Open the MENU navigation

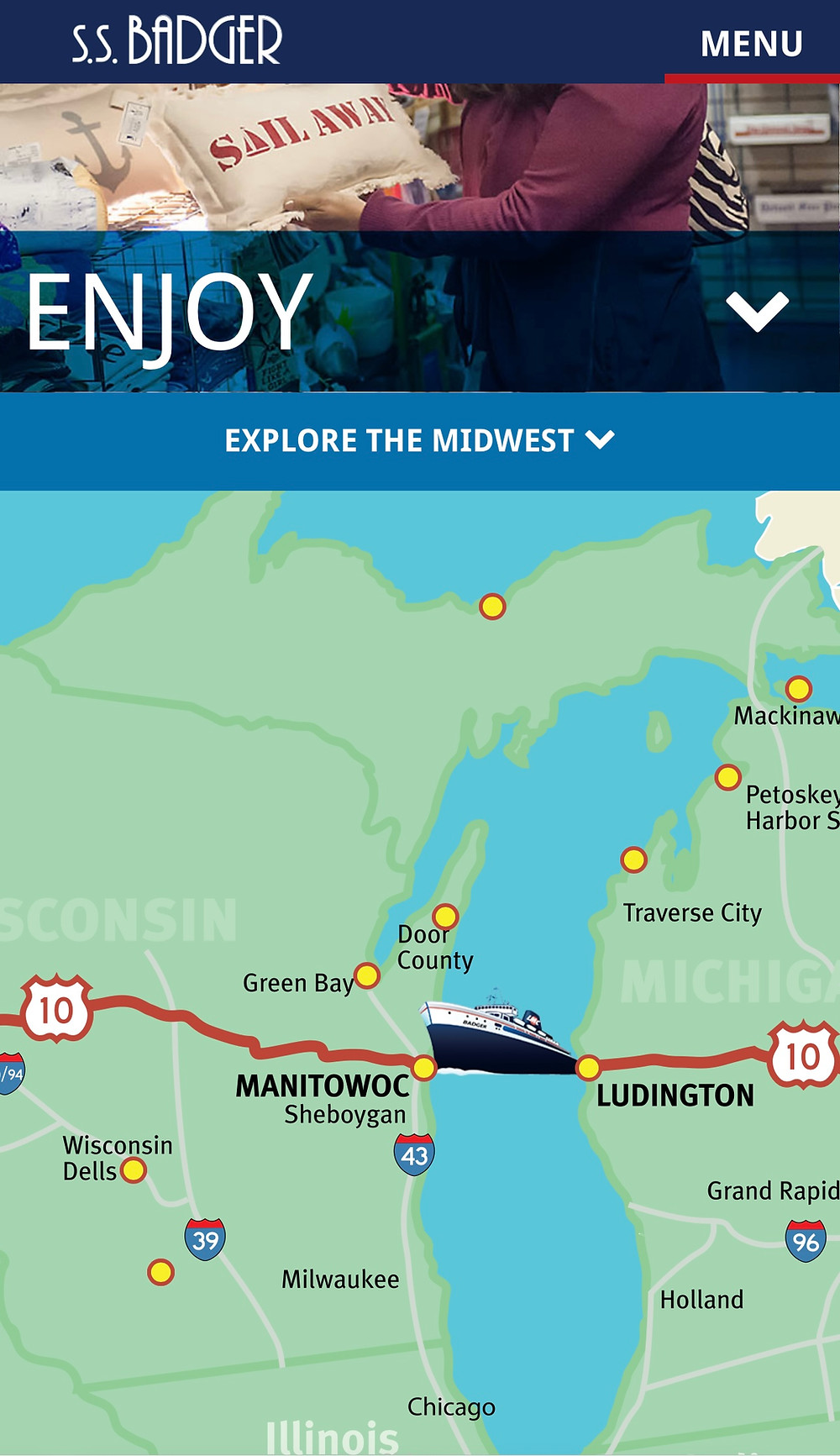point(752,44)
